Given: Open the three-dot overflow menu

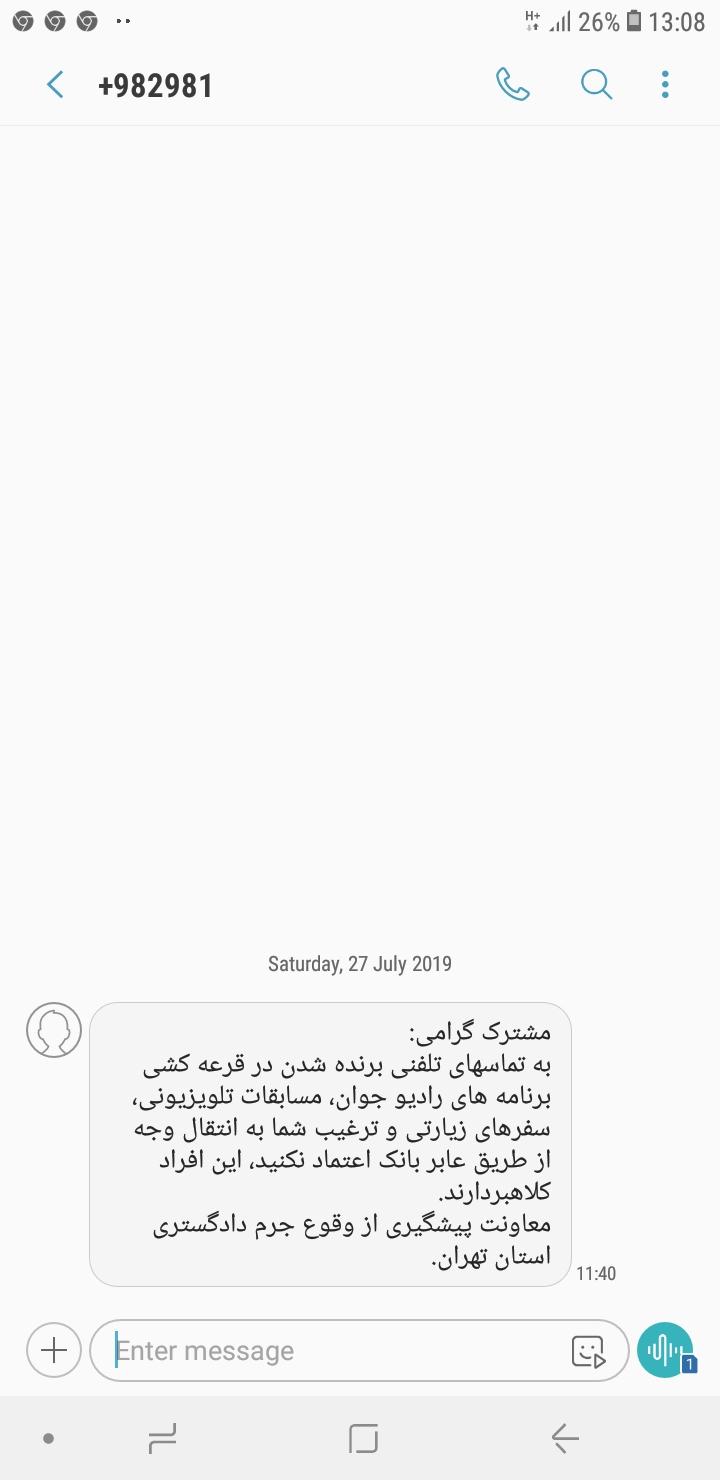Looking at the screenshot, I should [665, 85].
